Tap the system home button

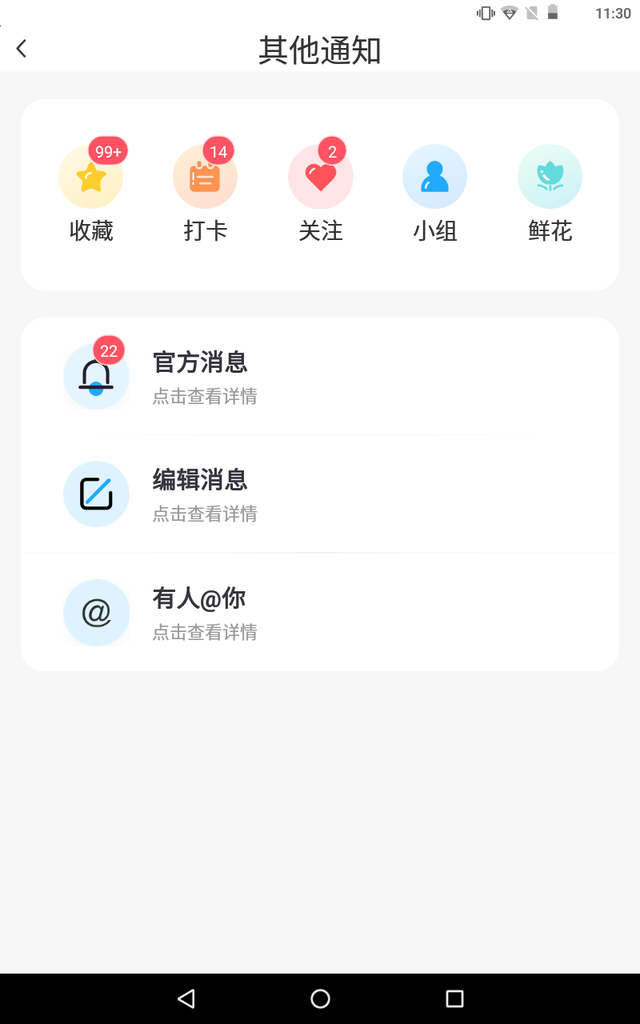click(x=320, y=998)
